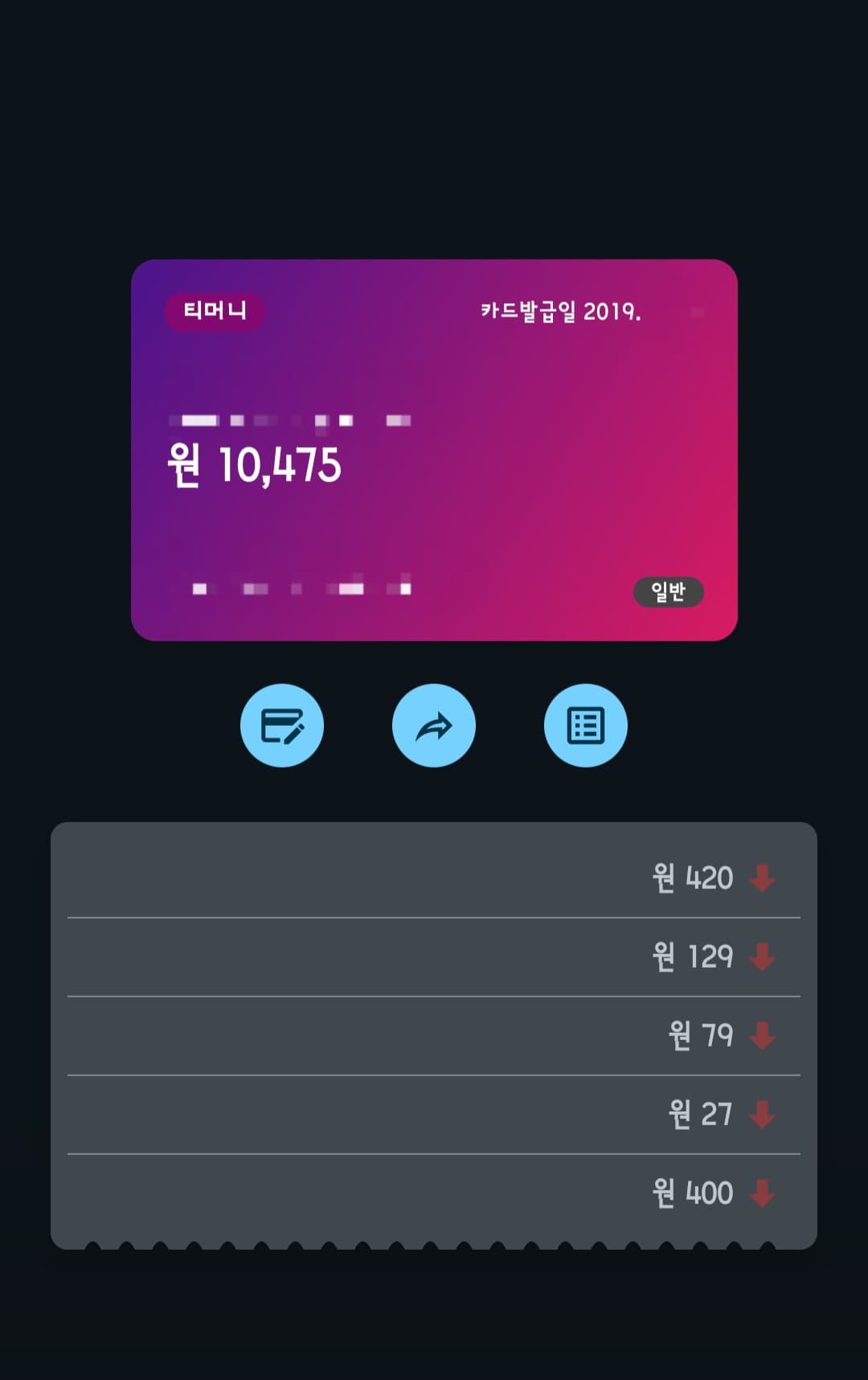
Task: Open the 원 10,475 balance display
Action: [x=255, y=466]
